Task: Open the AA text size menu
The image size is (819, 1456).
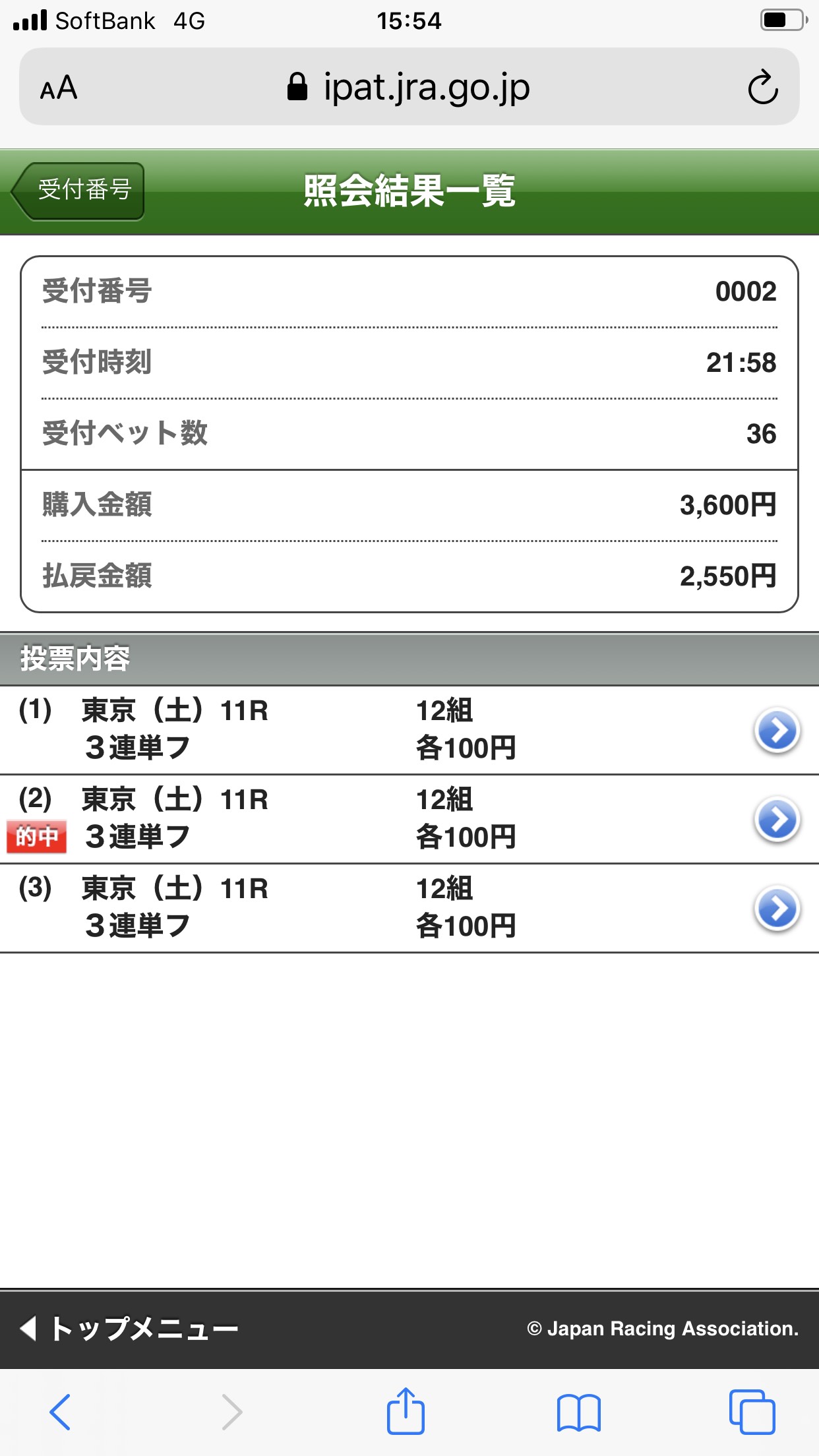Action: click(x=59, y=88)
